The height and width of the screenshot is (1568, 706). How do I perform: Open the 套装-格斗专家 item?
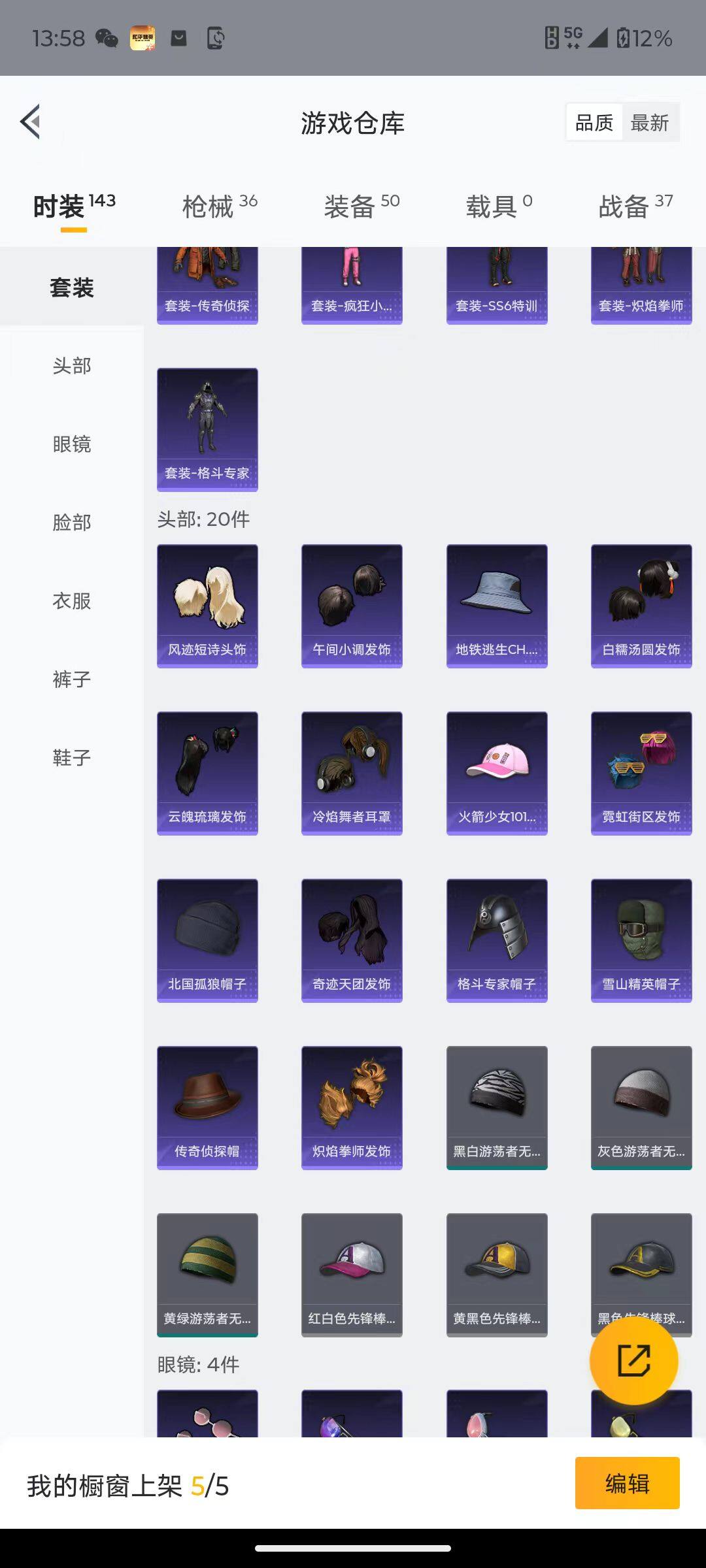(x=207, y=429)
